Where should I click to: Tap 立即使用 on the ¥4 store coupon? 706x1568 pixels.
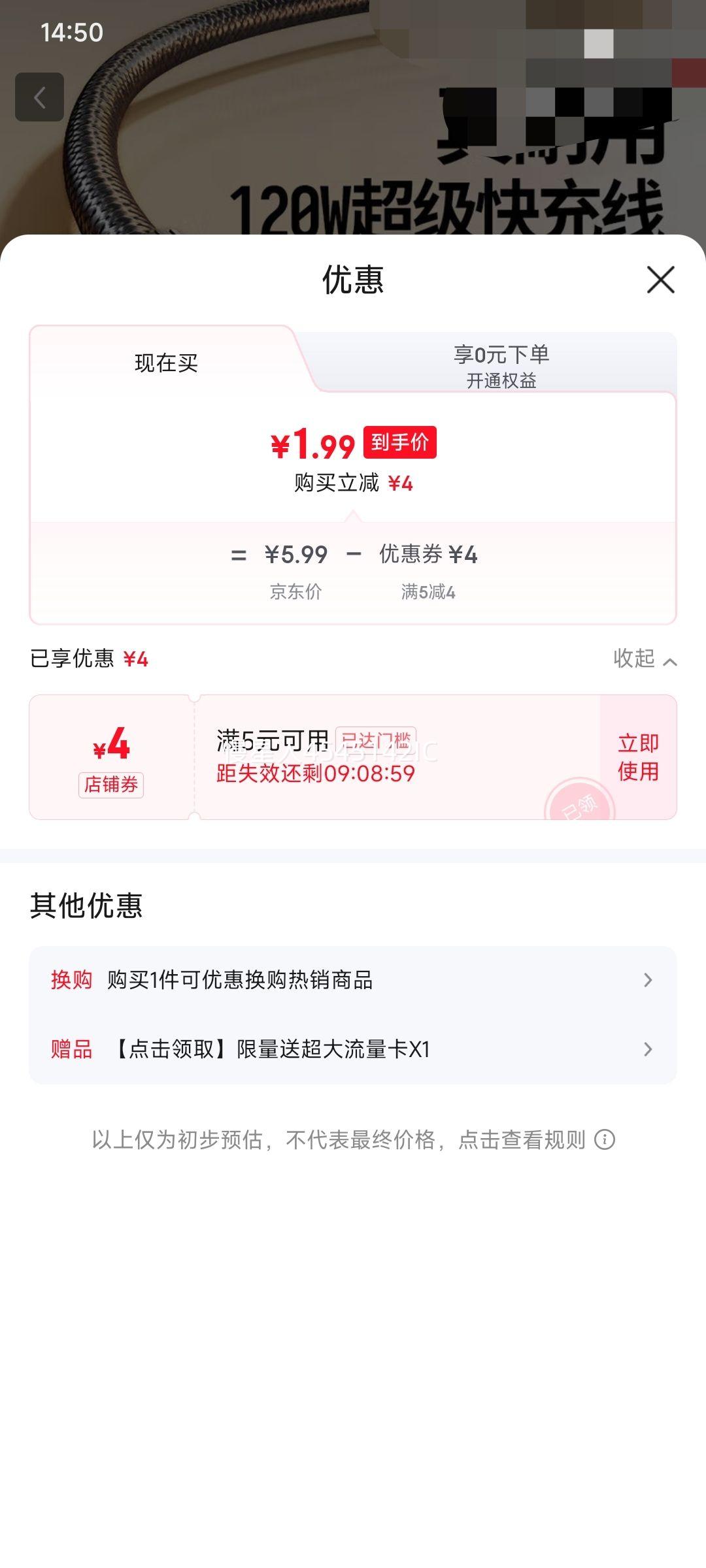638,757
